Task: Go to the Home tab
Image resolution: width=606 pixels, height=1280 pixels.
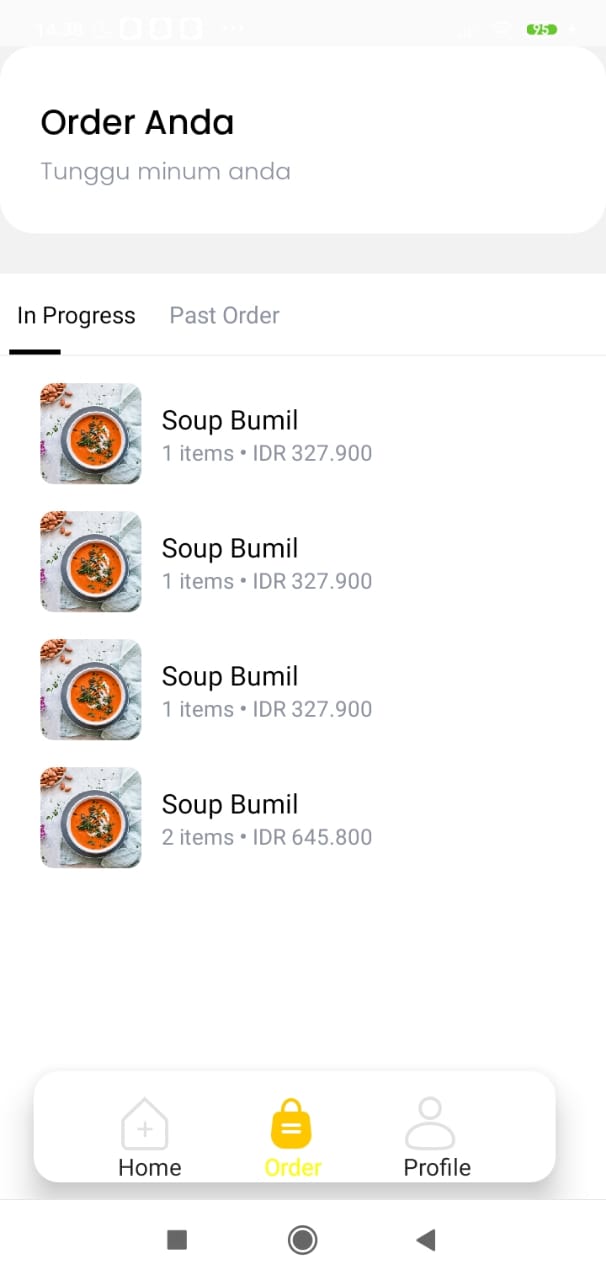Action: (x=150, y=1137)
